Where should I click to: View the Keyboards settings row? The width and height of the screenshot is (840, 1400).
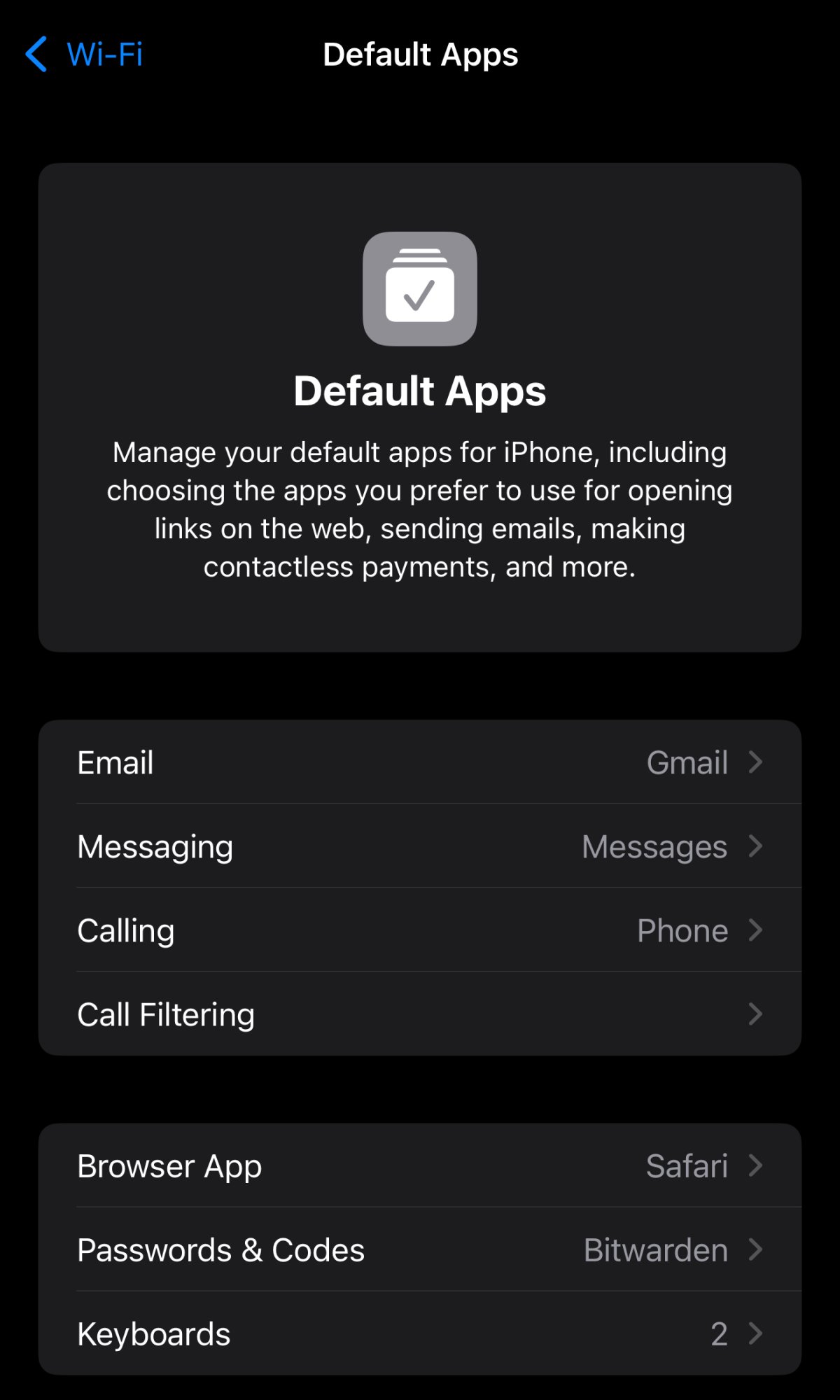pyautogui.click(x=420, y=1334)
